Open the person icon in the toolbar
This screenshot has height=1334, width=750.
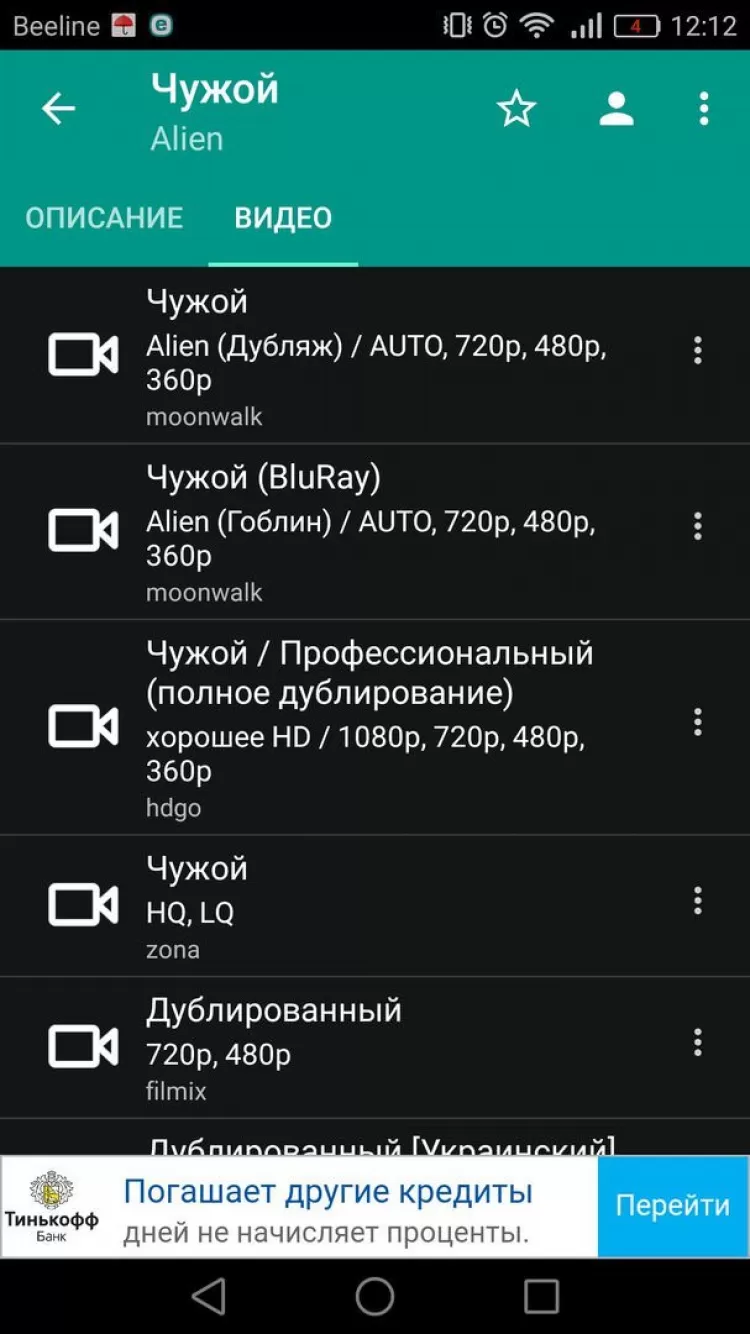tap(616, 109)
